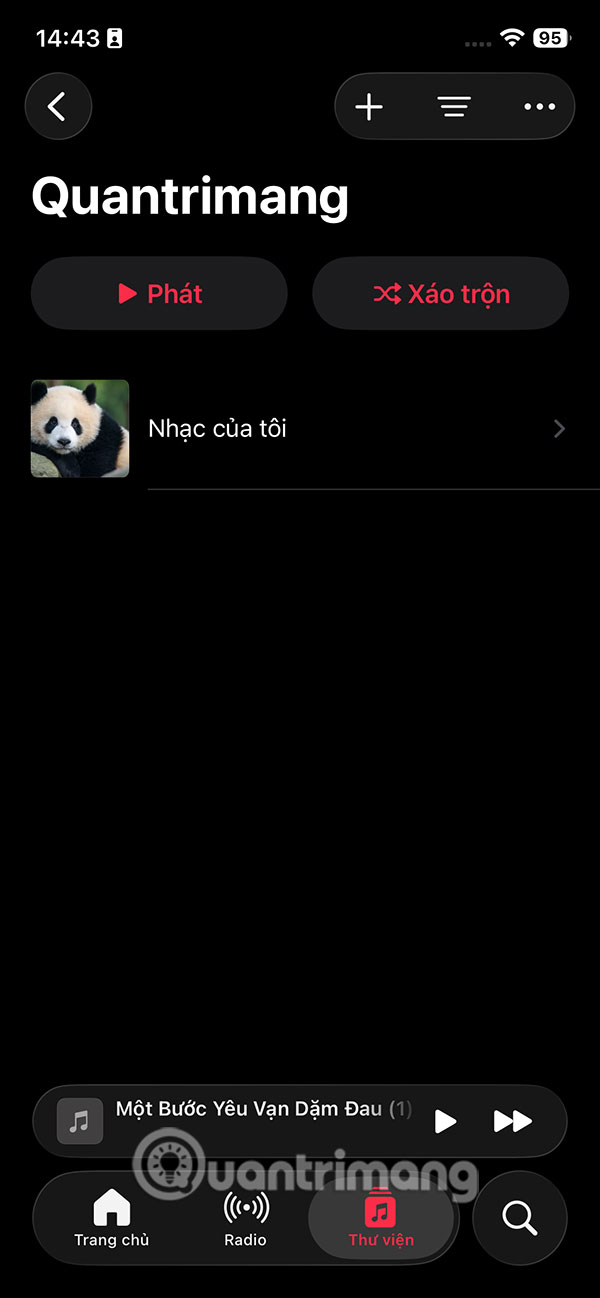The height and width of the screenshot is (1298, 600).
Task: Tap the plus icon to add new
Action: tap(369, 107)
